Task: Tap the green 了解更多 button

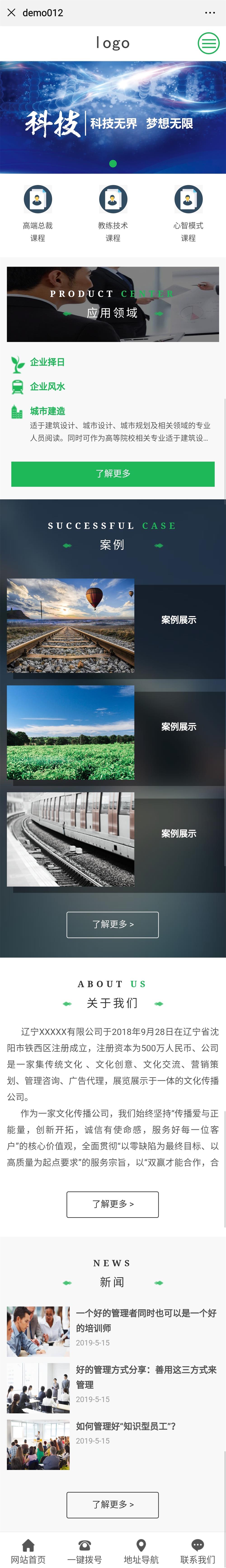Action: click(113, 473)
